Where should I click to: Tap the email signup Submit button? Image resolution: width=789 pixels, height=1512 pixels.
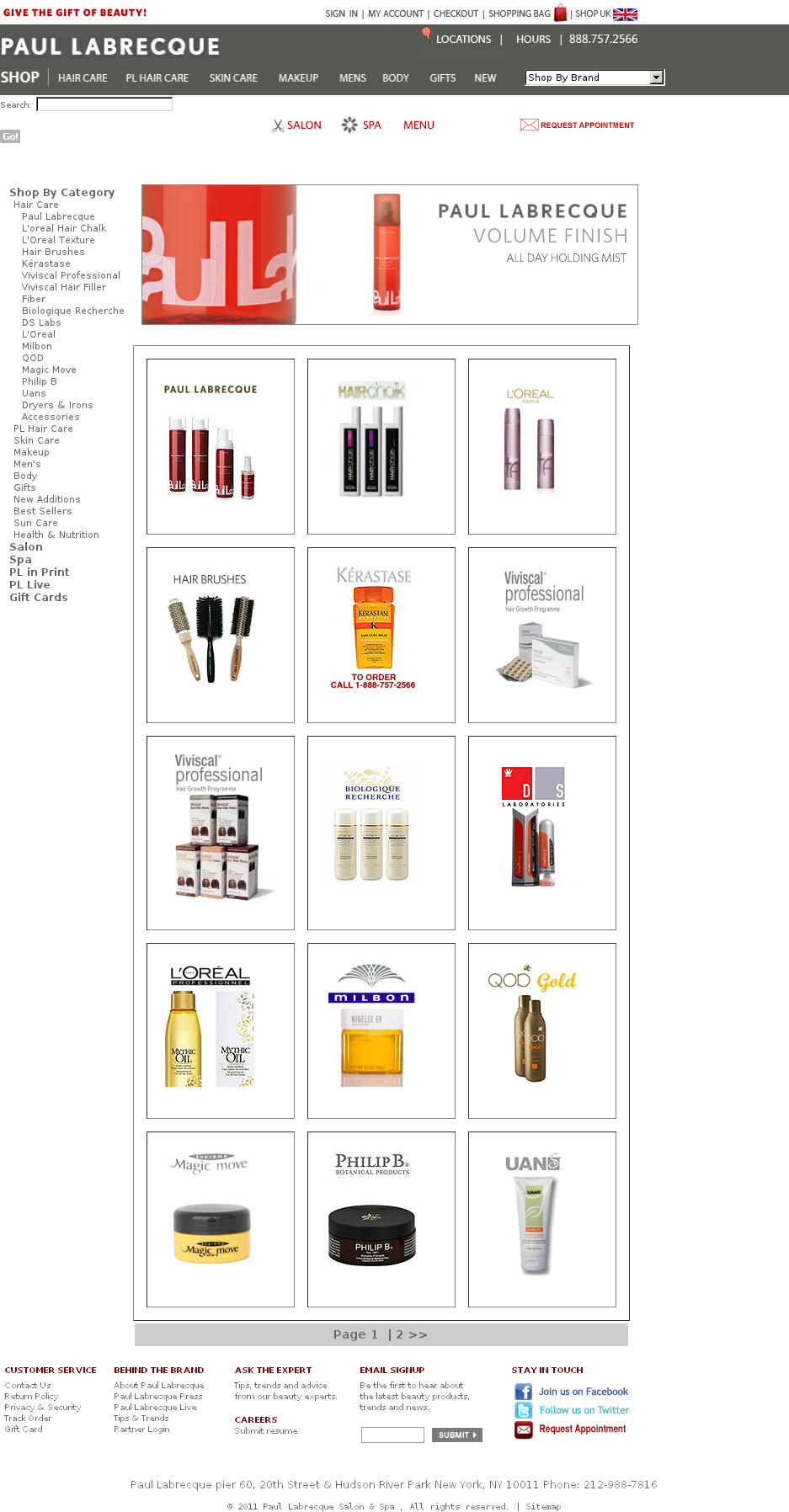point(456,1435)
